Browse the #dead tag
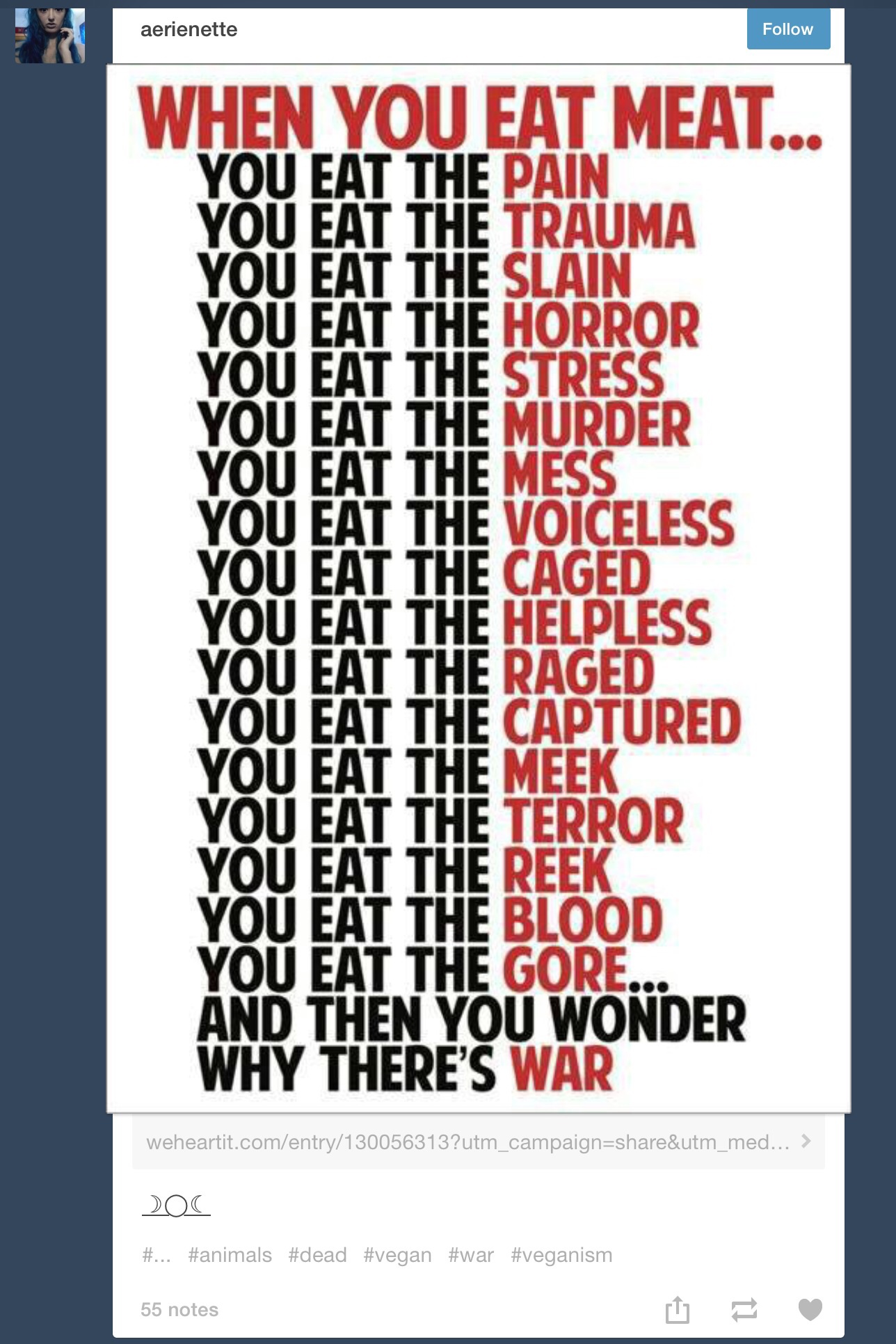This screenshot has height=1344, width=896. pos(317,1255)
